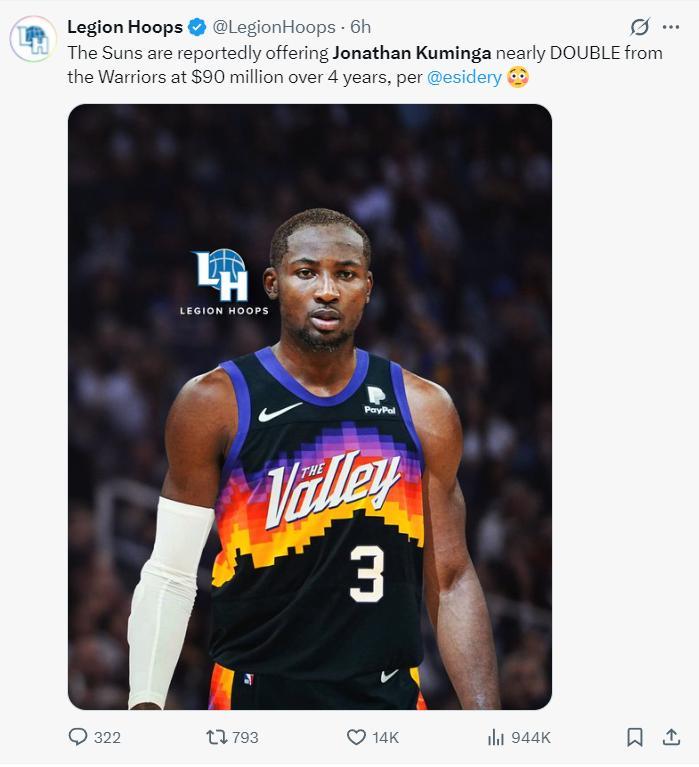Open the post's overflow menu
The image size is (699, 767).
click(x=671, y=27)
